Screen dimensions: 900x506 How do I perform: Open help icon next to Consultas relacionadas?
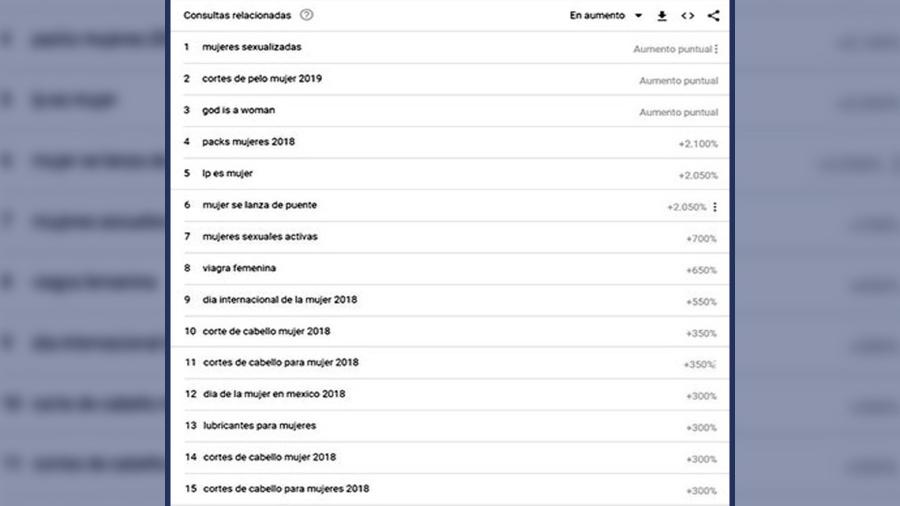[306, 15]
